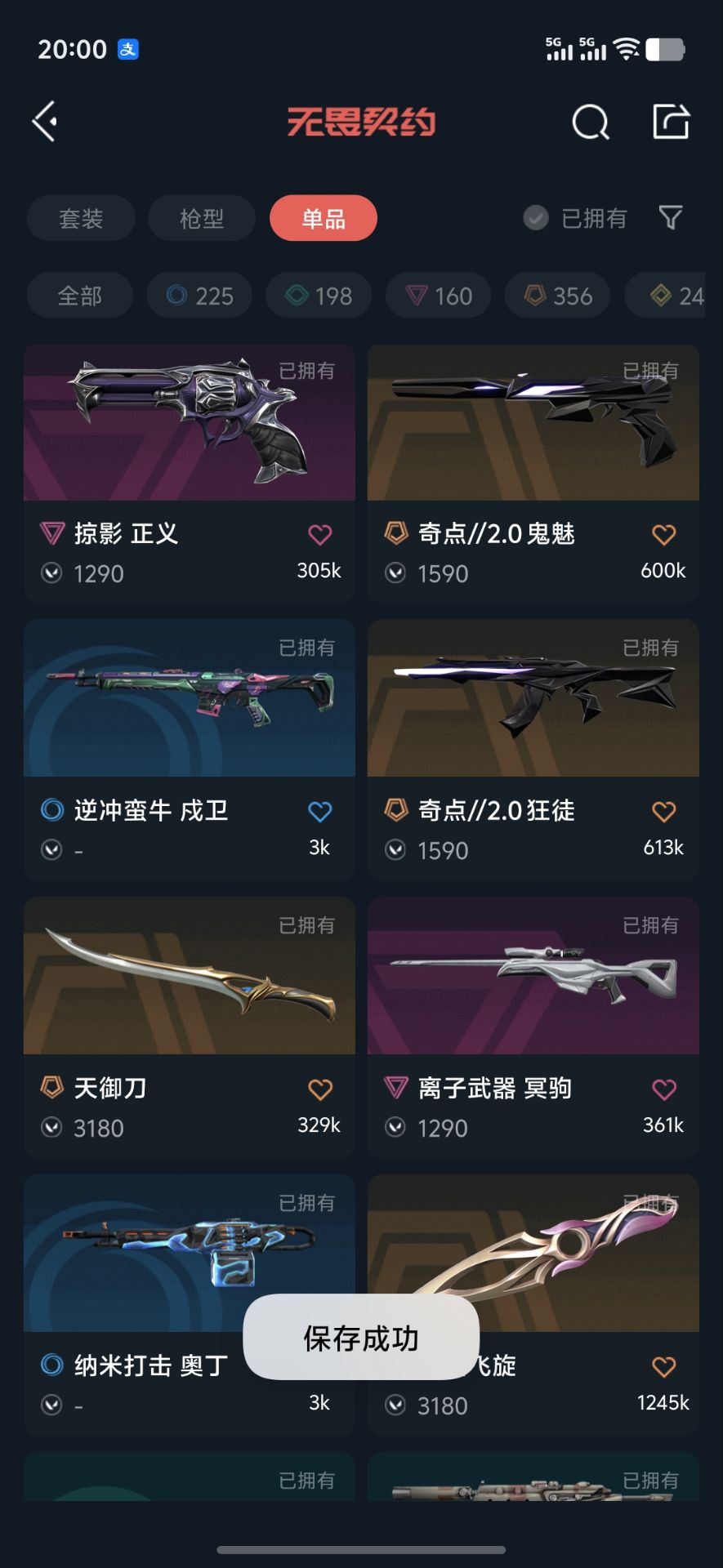Favorite 天御刀 by tapping its heart
Screen dimensions: 723x1568
point(319,1089)
